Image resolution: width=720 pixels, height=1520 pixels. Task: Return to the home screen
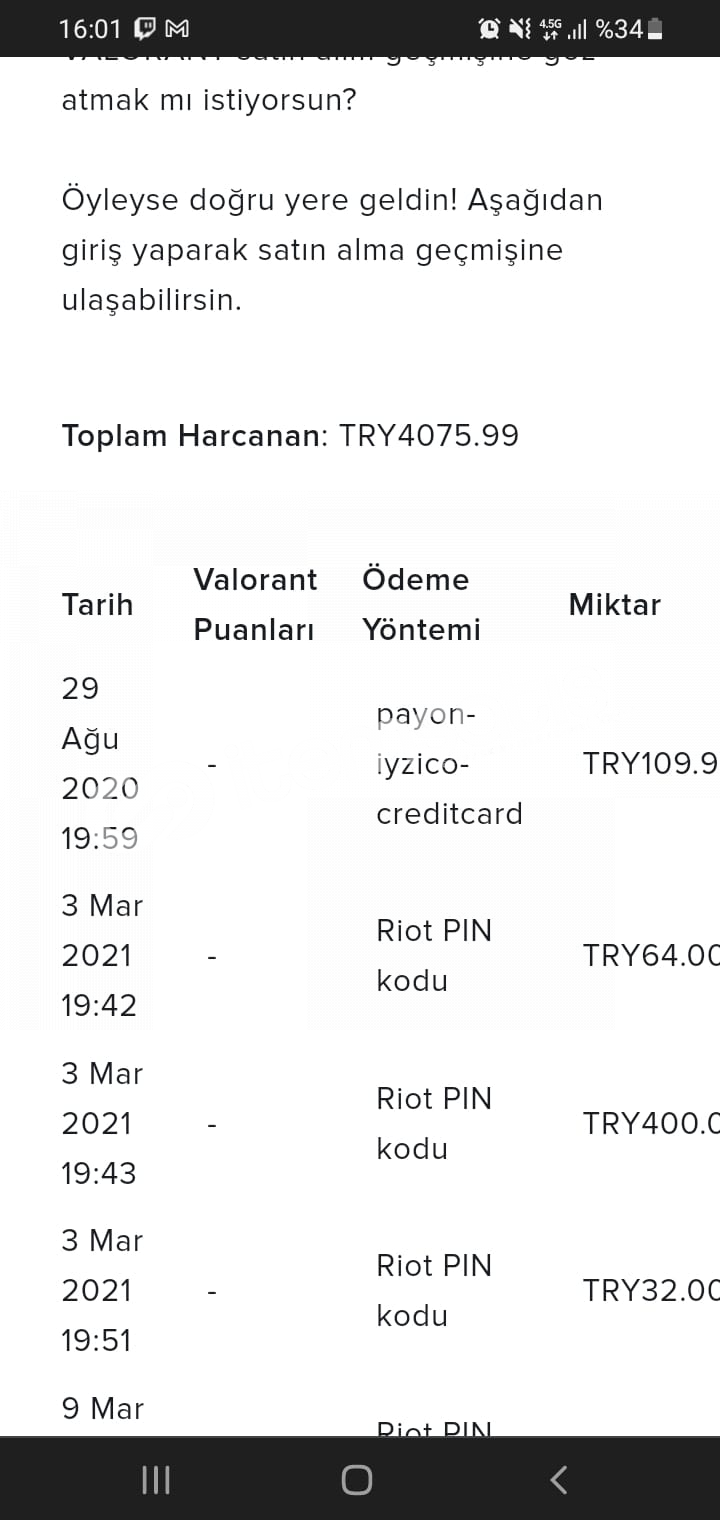click(x=357, y=1480)
